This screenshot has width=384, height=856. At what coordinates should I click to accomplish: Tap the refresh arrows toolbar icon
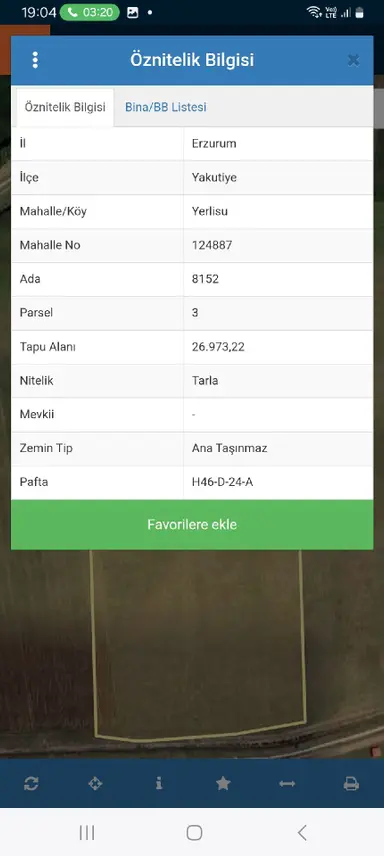31,784
